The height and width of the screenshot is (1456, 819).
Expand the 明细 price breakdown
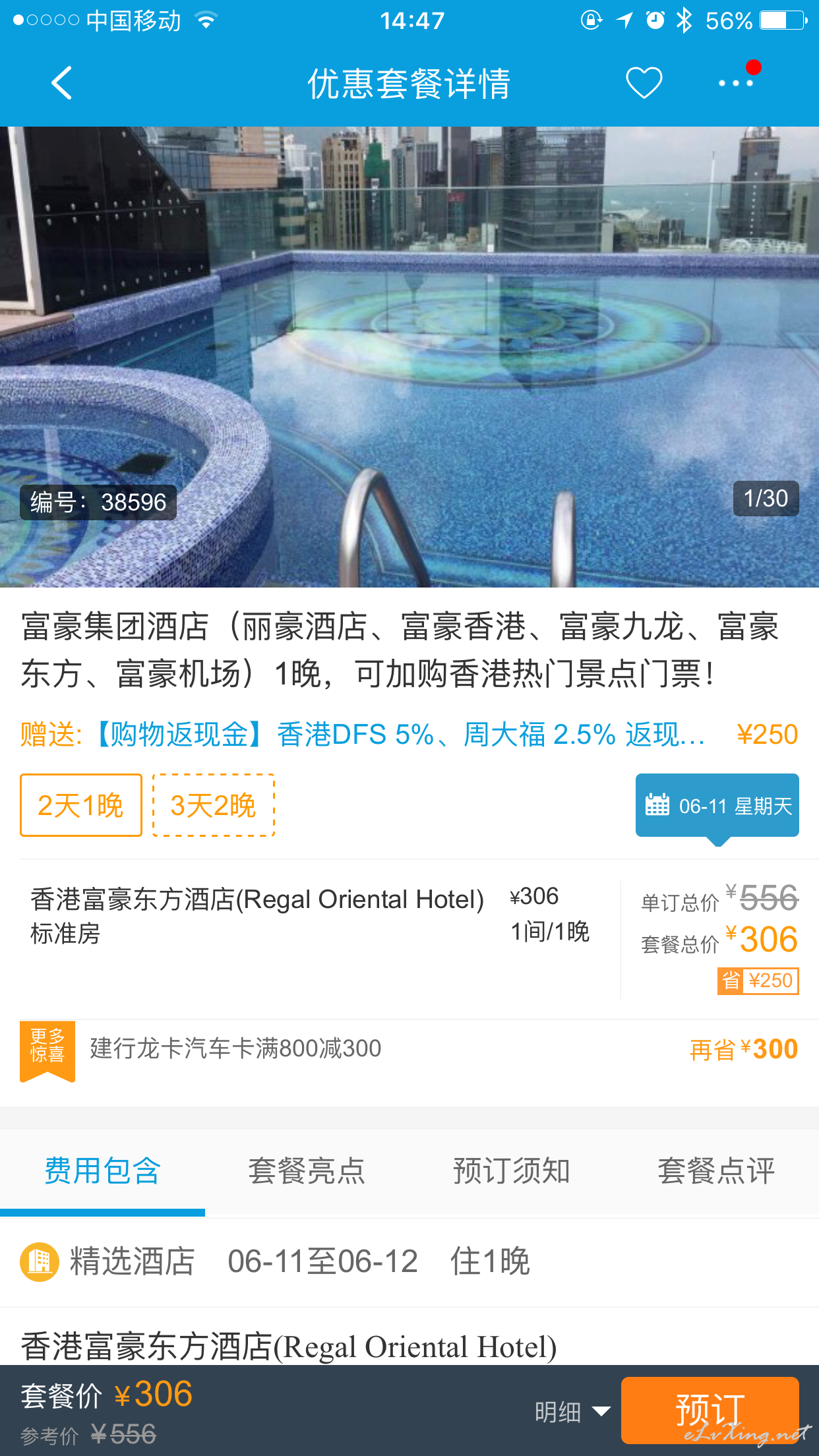572,1412
